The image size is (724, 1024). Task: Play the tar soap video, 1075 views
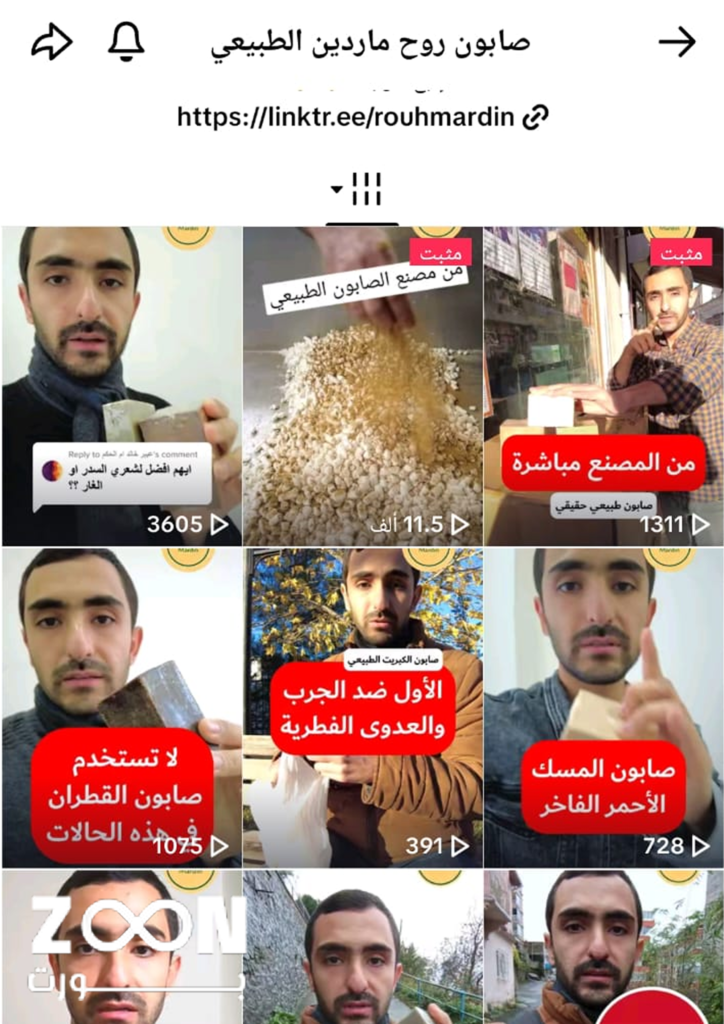tap(121, 706)
